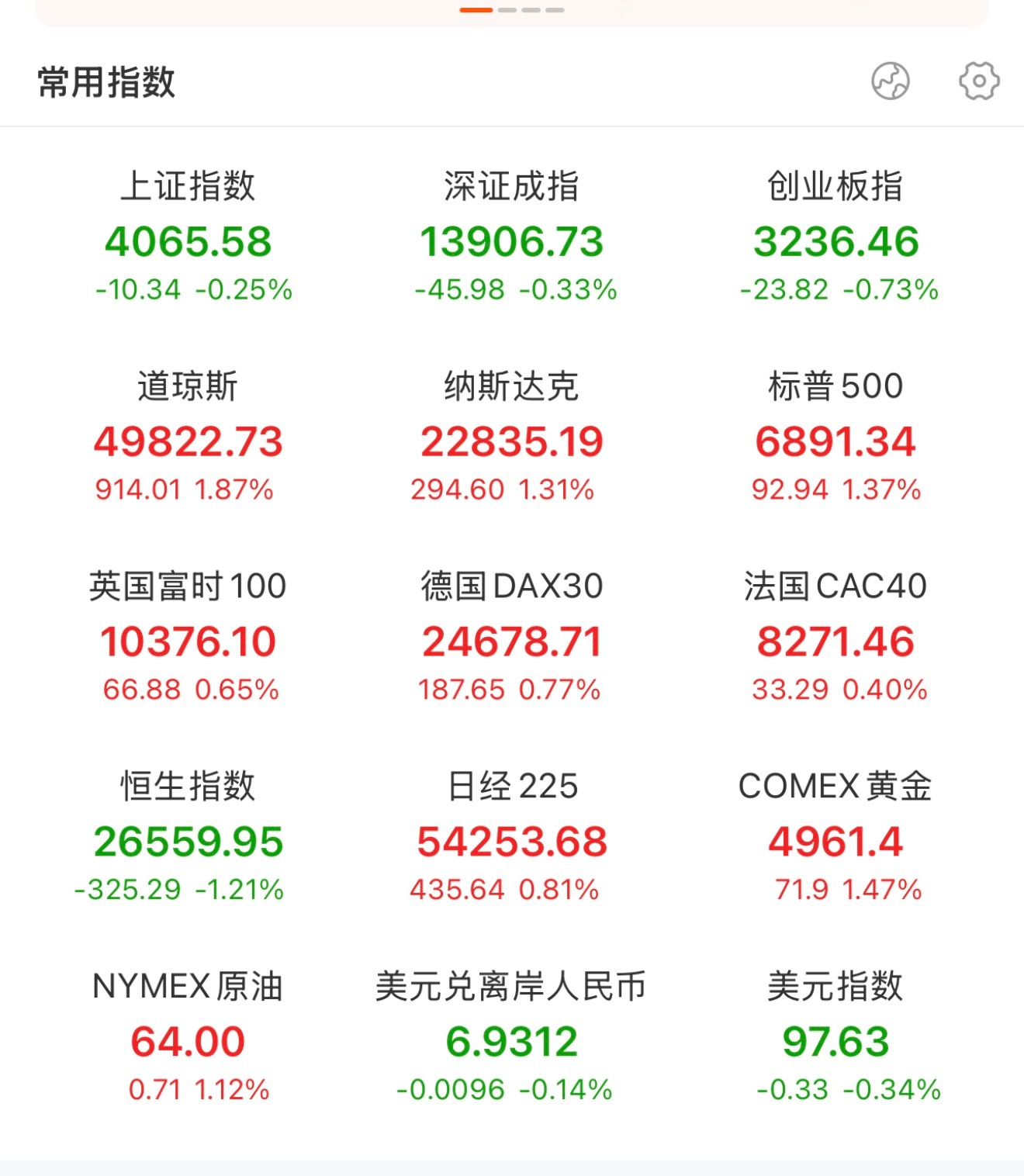View the 美元指数 details
This screenshot has height=1176, width=1024.
835,1037
